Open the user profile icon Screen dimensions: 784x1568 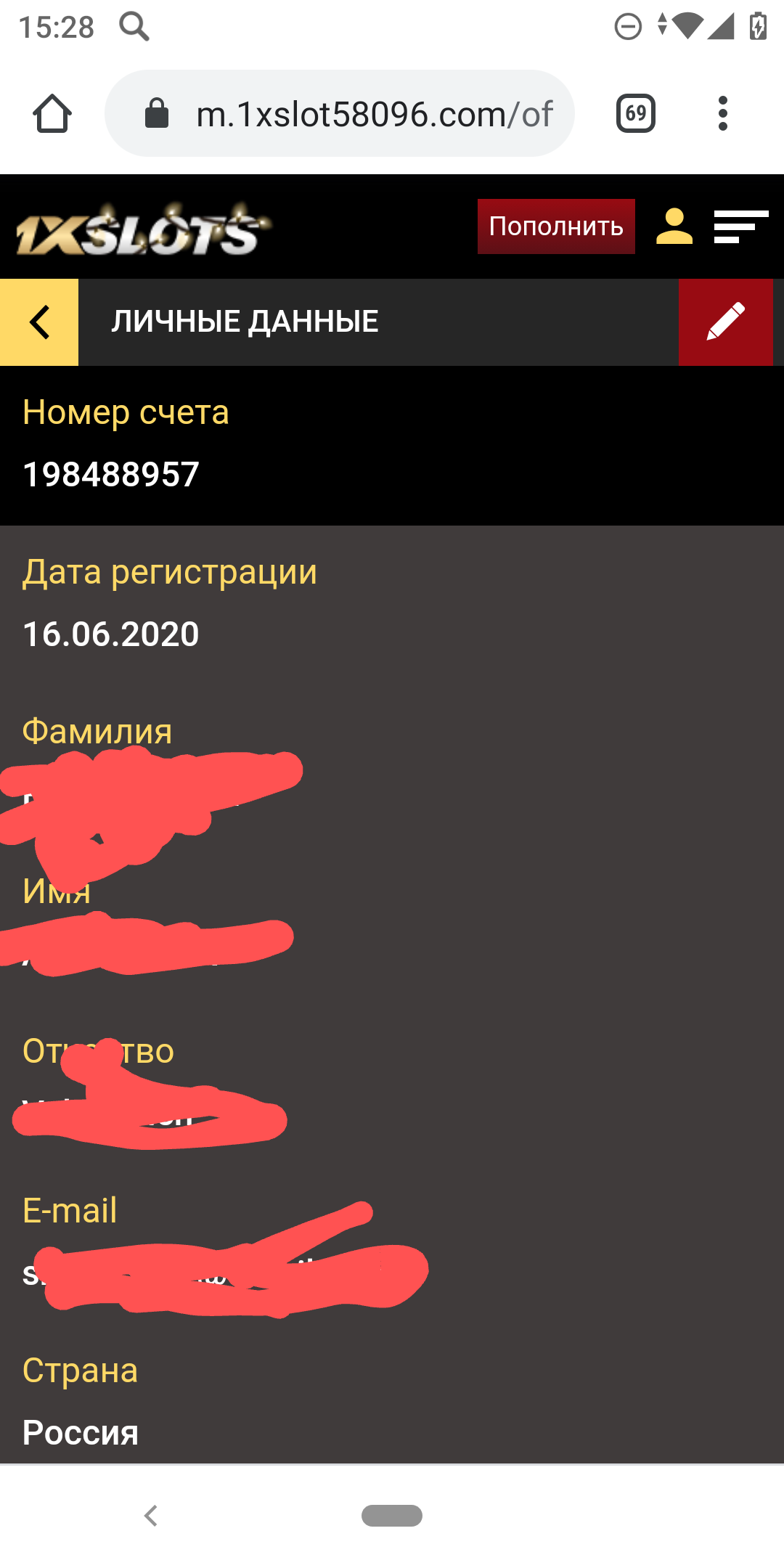tap(674, 226)
